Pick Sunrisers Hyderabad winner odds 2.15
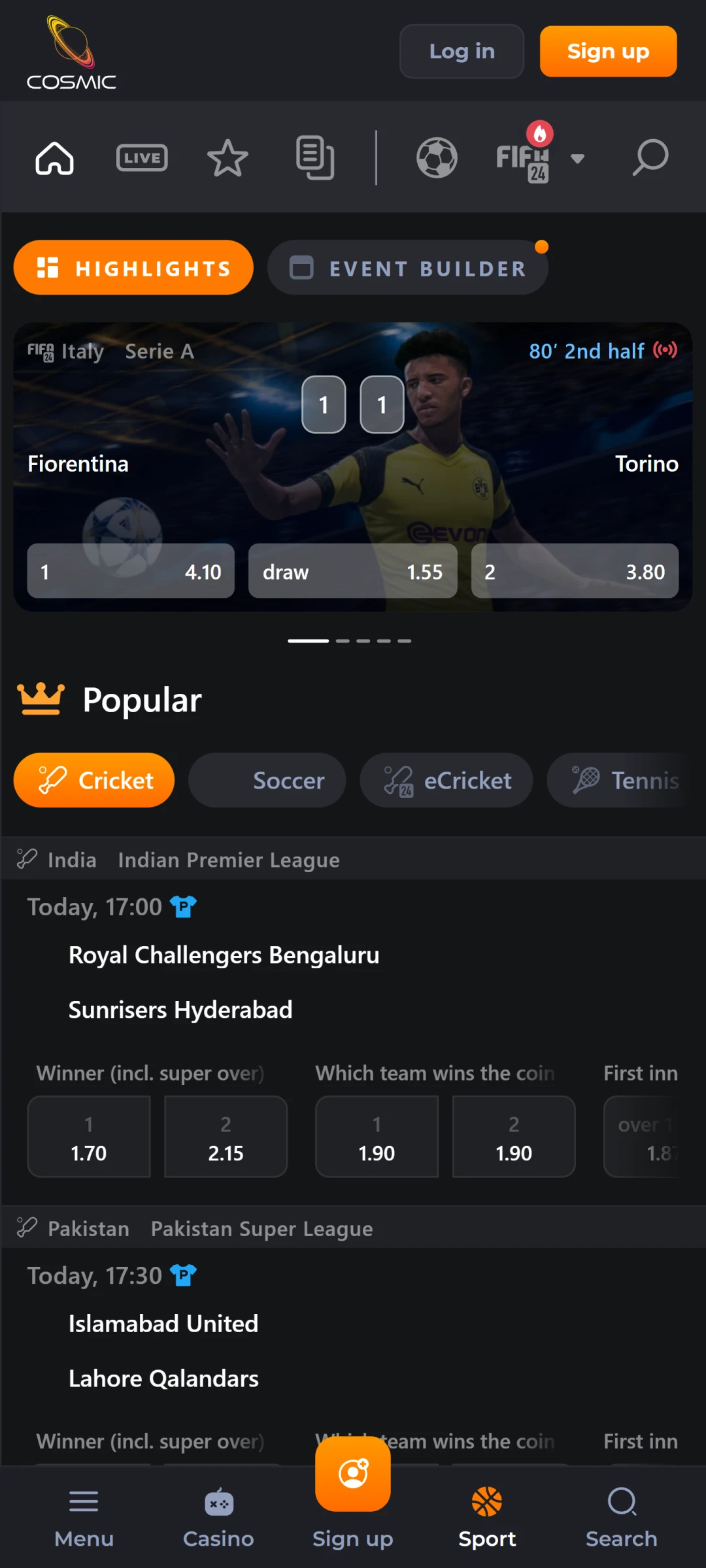The height and width of the screenshot is (1568, 706). (x=226, y=1137)
